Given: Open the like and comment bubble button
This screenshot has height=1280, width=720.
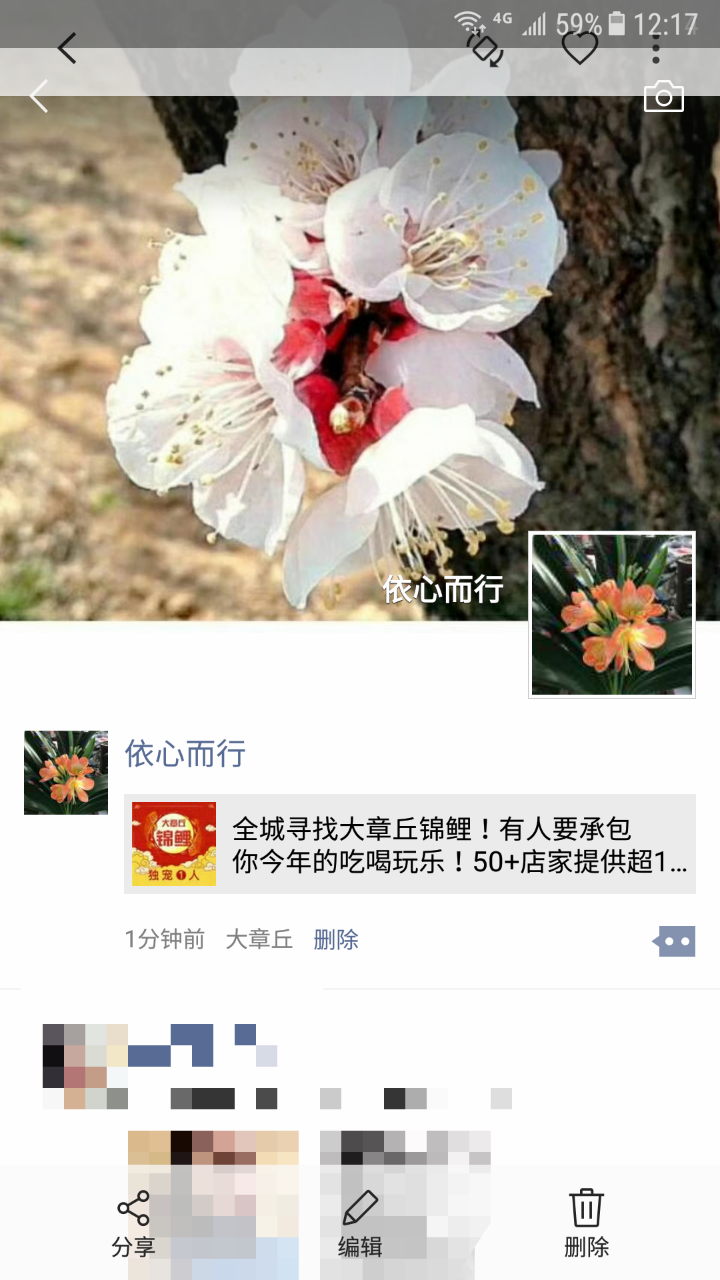Looking at the screenshot, I should tap(674, 940).
